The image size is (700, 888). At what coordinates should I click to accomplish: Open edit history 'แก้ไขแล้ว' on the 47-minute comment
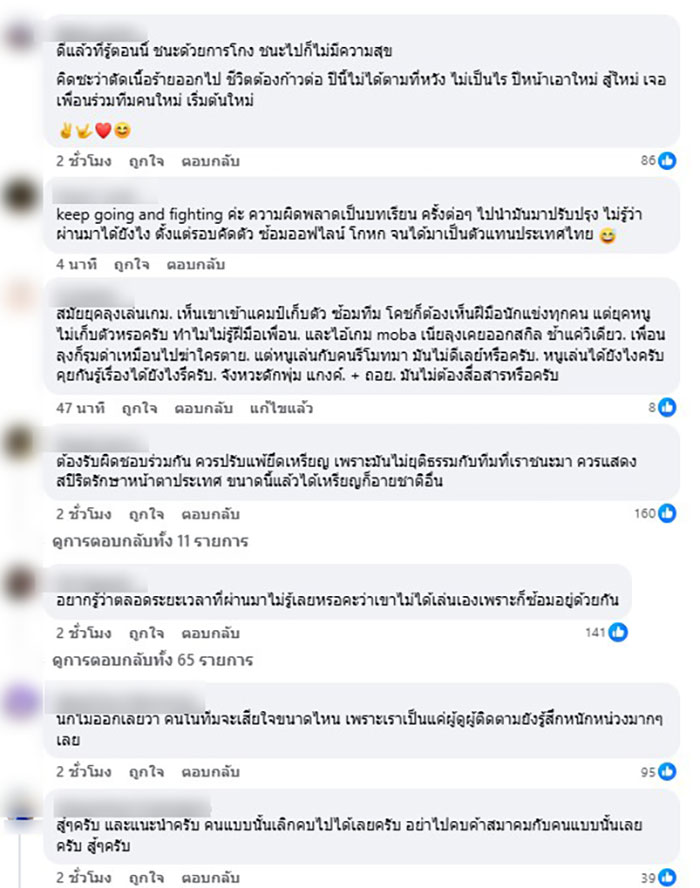(284, 409)
